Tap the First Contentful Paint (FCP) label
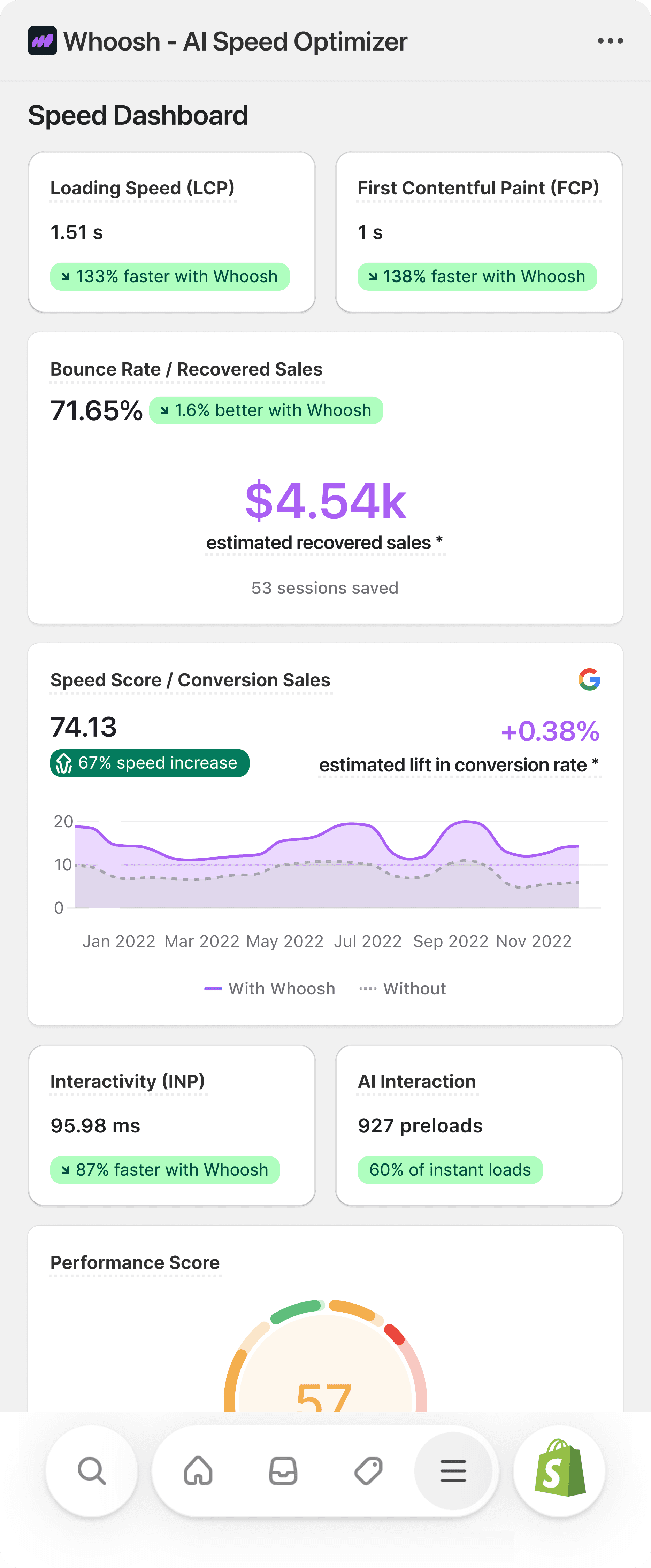 point(478,188)
